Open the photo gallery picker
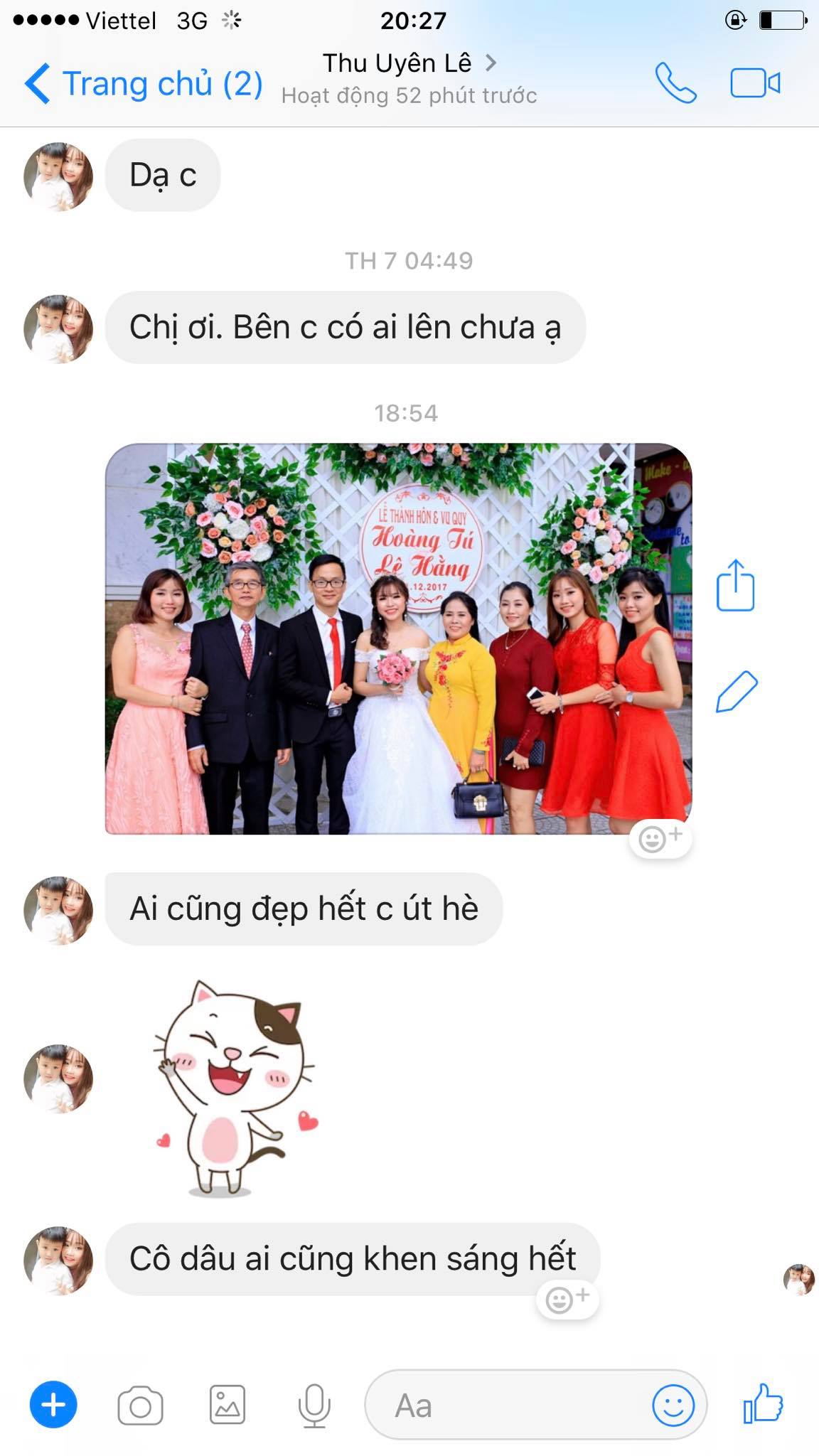Screen dimensions: 819x1456 pos(227,1405)
